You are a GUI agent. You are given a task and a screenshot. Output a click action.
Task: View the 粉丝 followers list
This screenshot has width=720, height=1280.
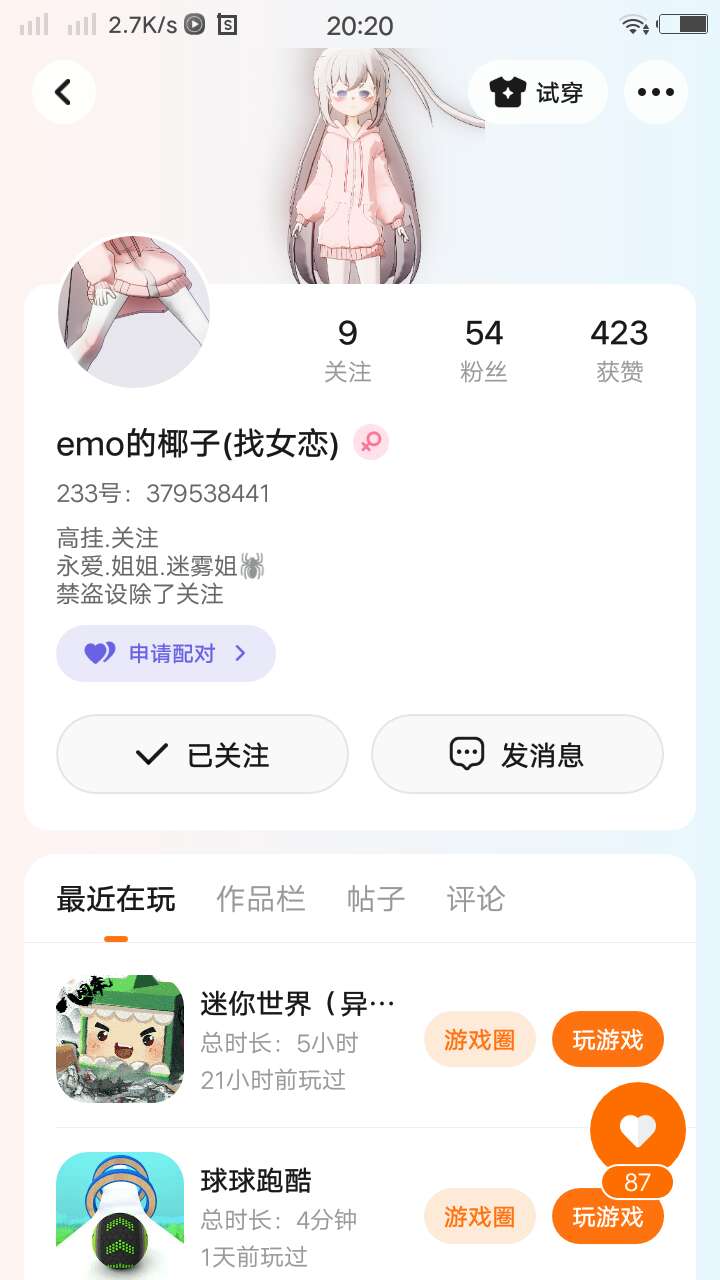[x=484, y=350]
